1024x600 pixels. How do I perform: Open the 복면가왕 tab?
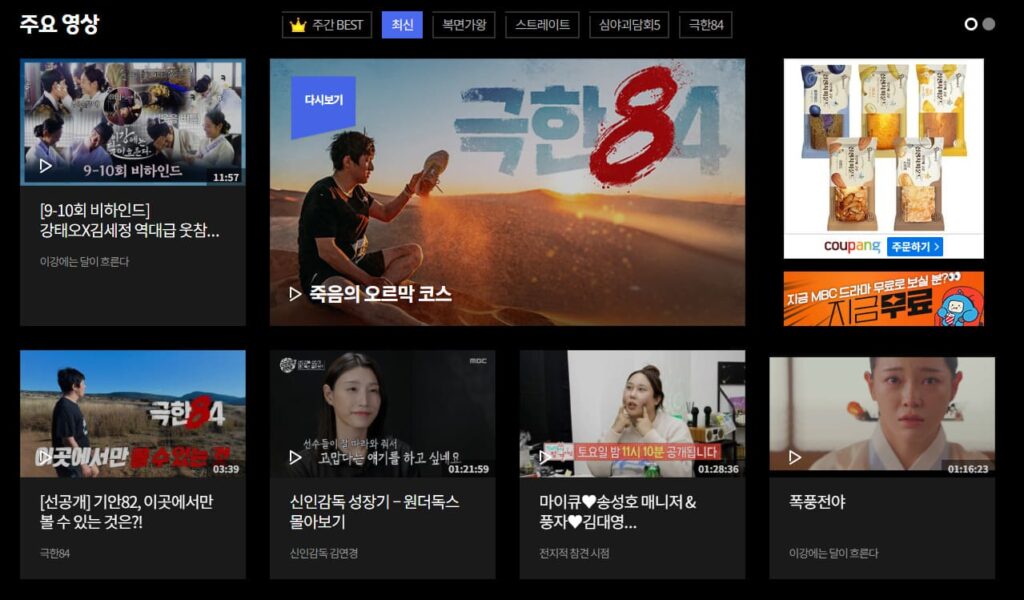pos(464,25)
